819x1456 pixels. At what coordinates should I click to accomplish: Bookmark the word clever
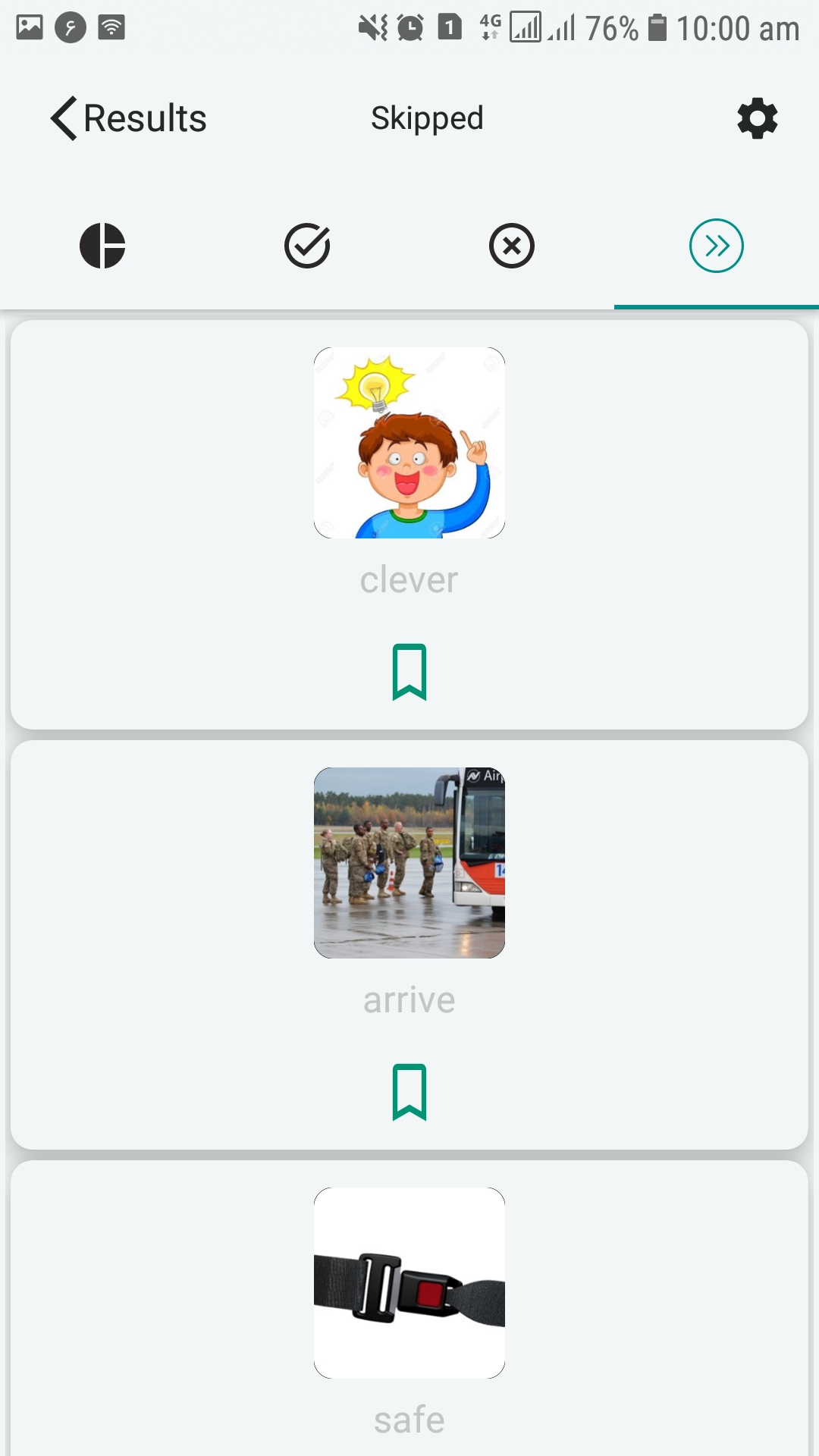[x=409, y=672]
